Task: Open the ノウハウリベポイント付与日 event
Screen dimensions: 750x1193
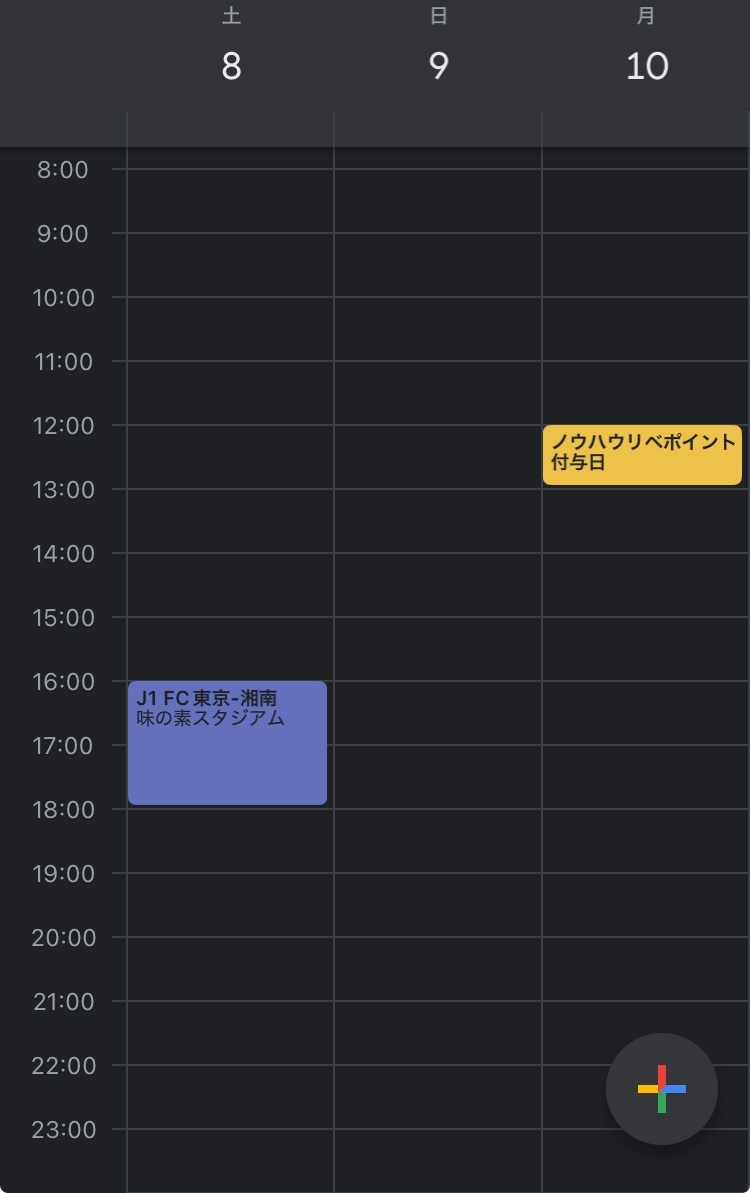Action: pos(642,455)
